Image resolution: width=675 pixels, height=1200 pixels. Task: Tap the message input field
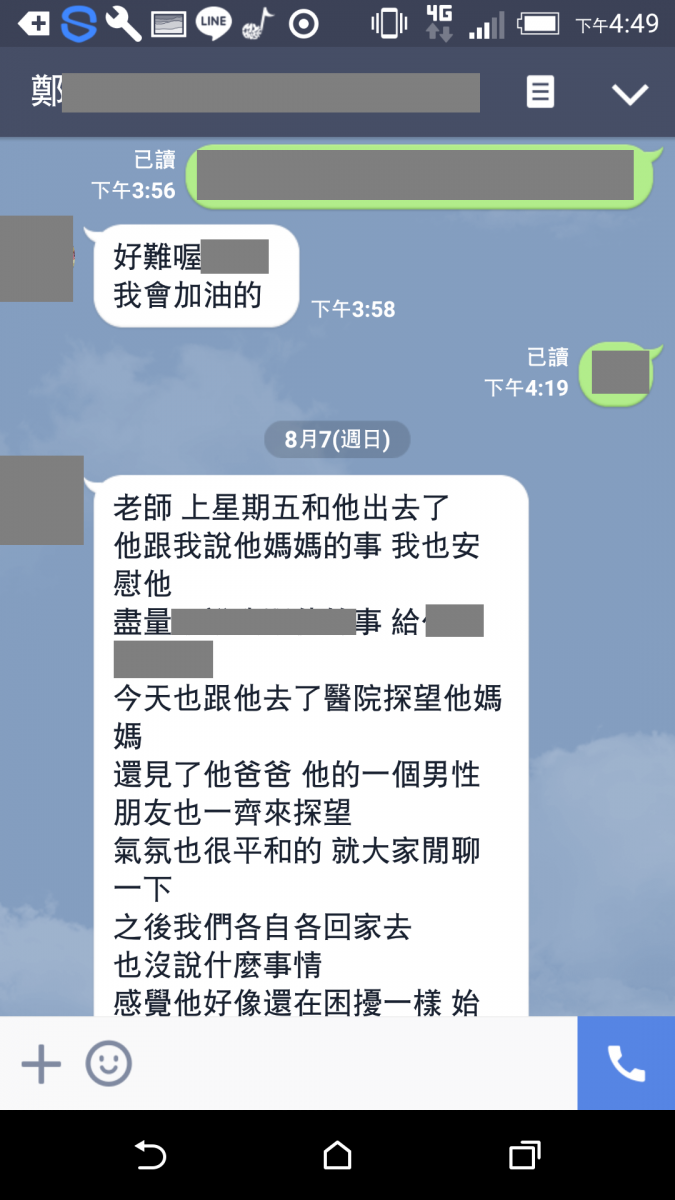tap(350, 1064)
